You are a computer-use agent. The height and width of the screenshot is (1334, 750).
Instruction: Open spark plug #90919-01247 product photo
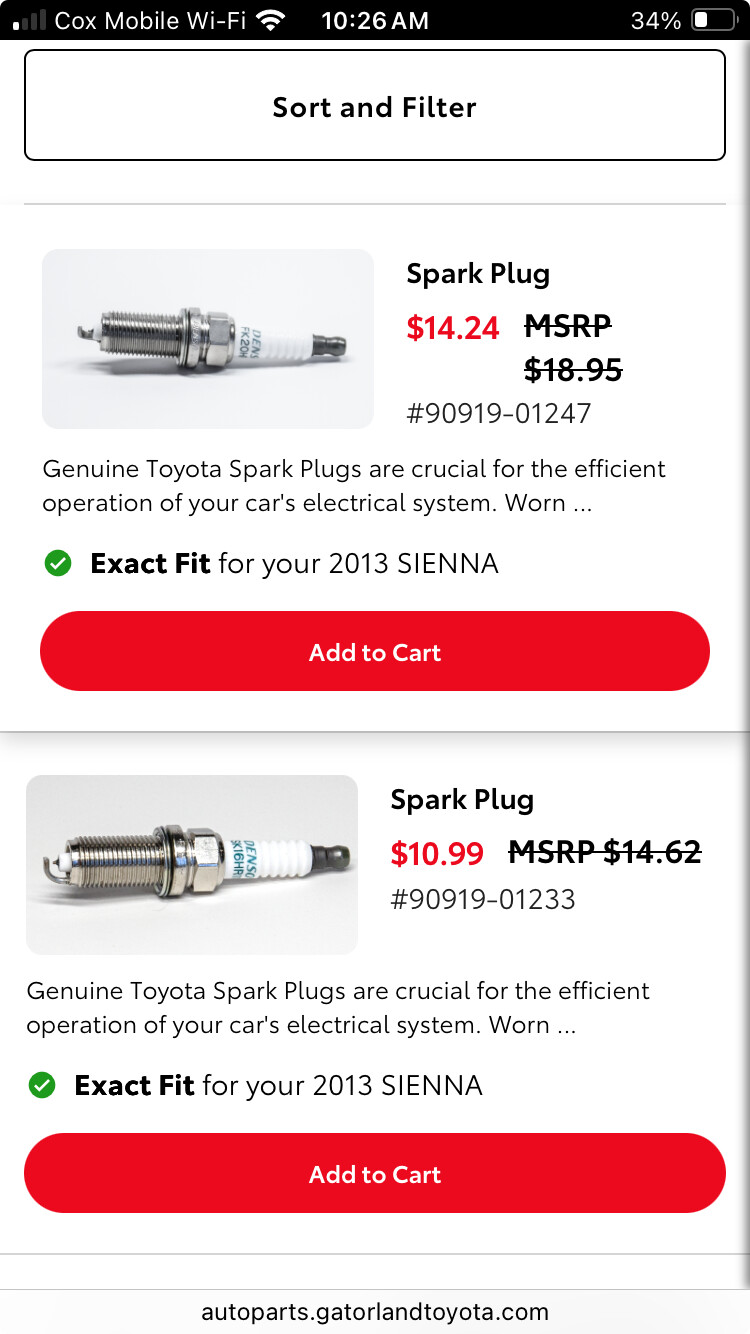point(208,339)
